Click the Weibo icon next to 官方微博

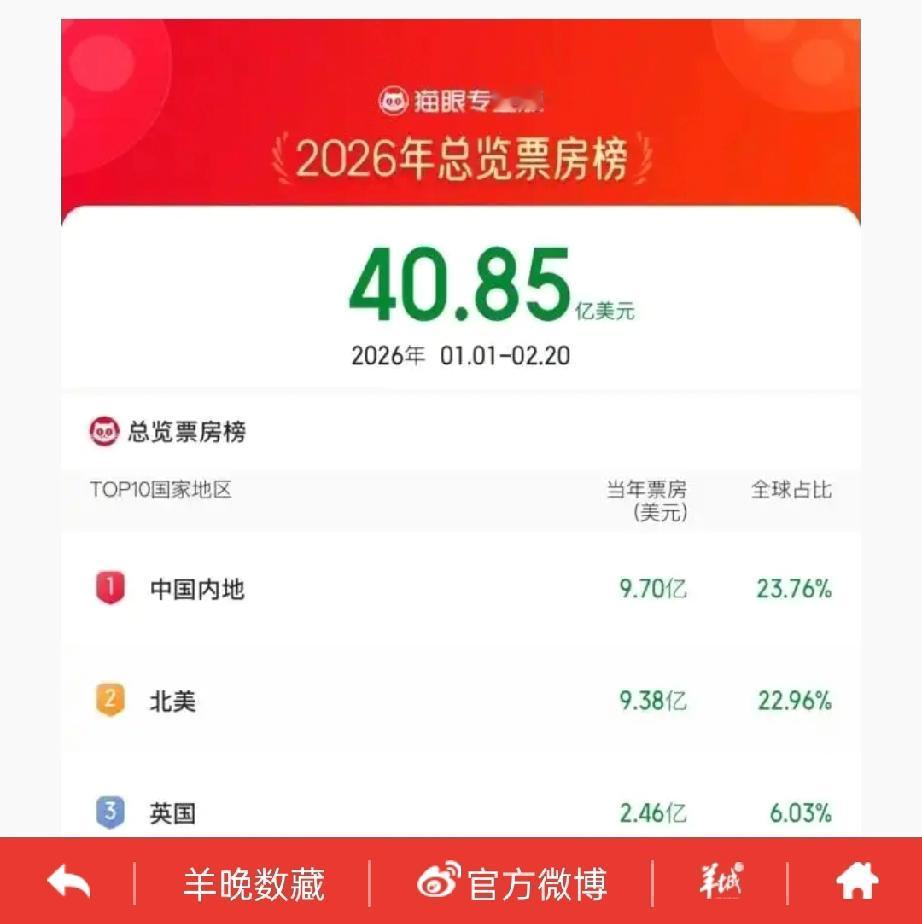coord(437,884)
